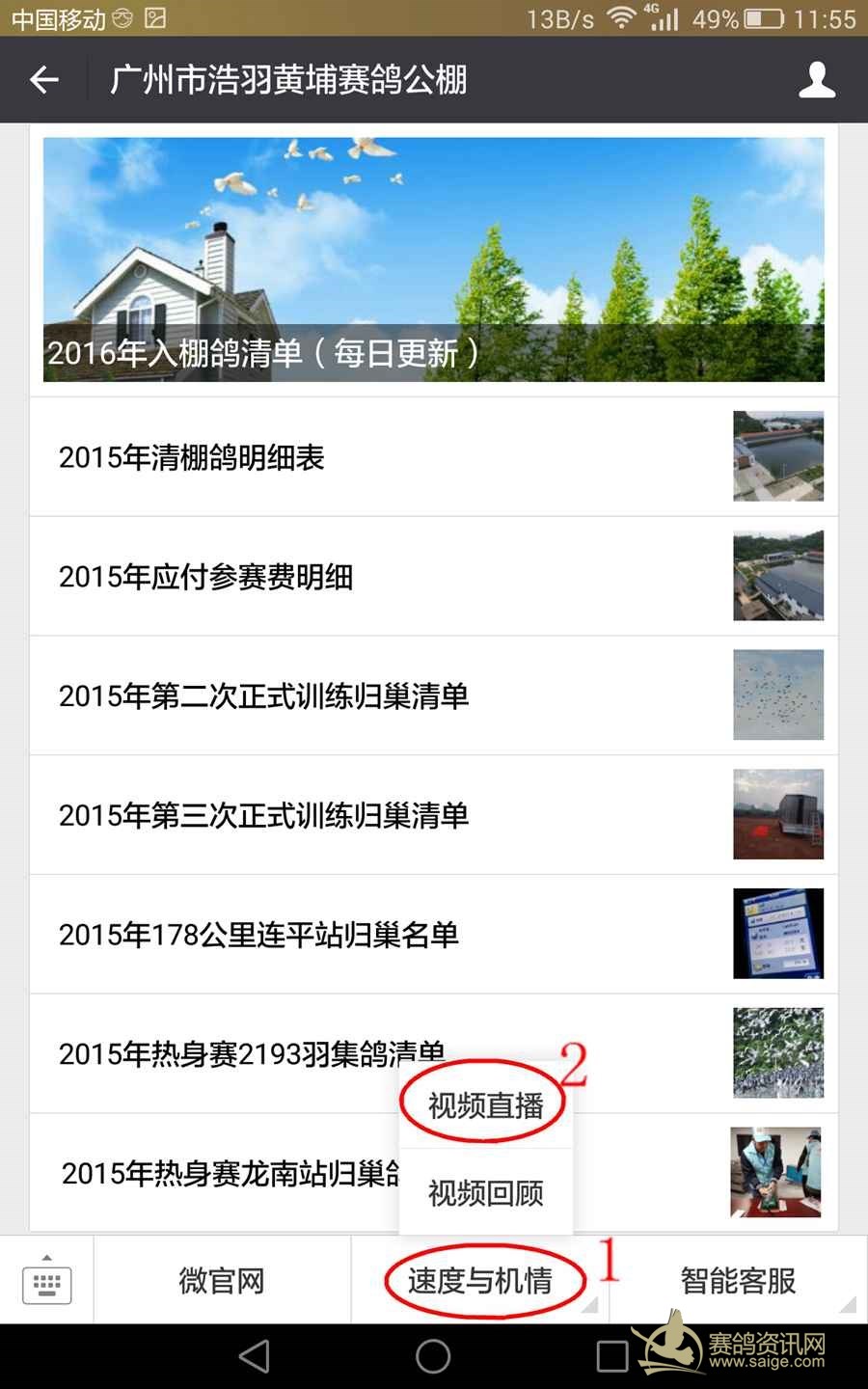Viewport: 868px width, 1389px height.
Task: Open the 微官网 menu
Action: 222,1280
